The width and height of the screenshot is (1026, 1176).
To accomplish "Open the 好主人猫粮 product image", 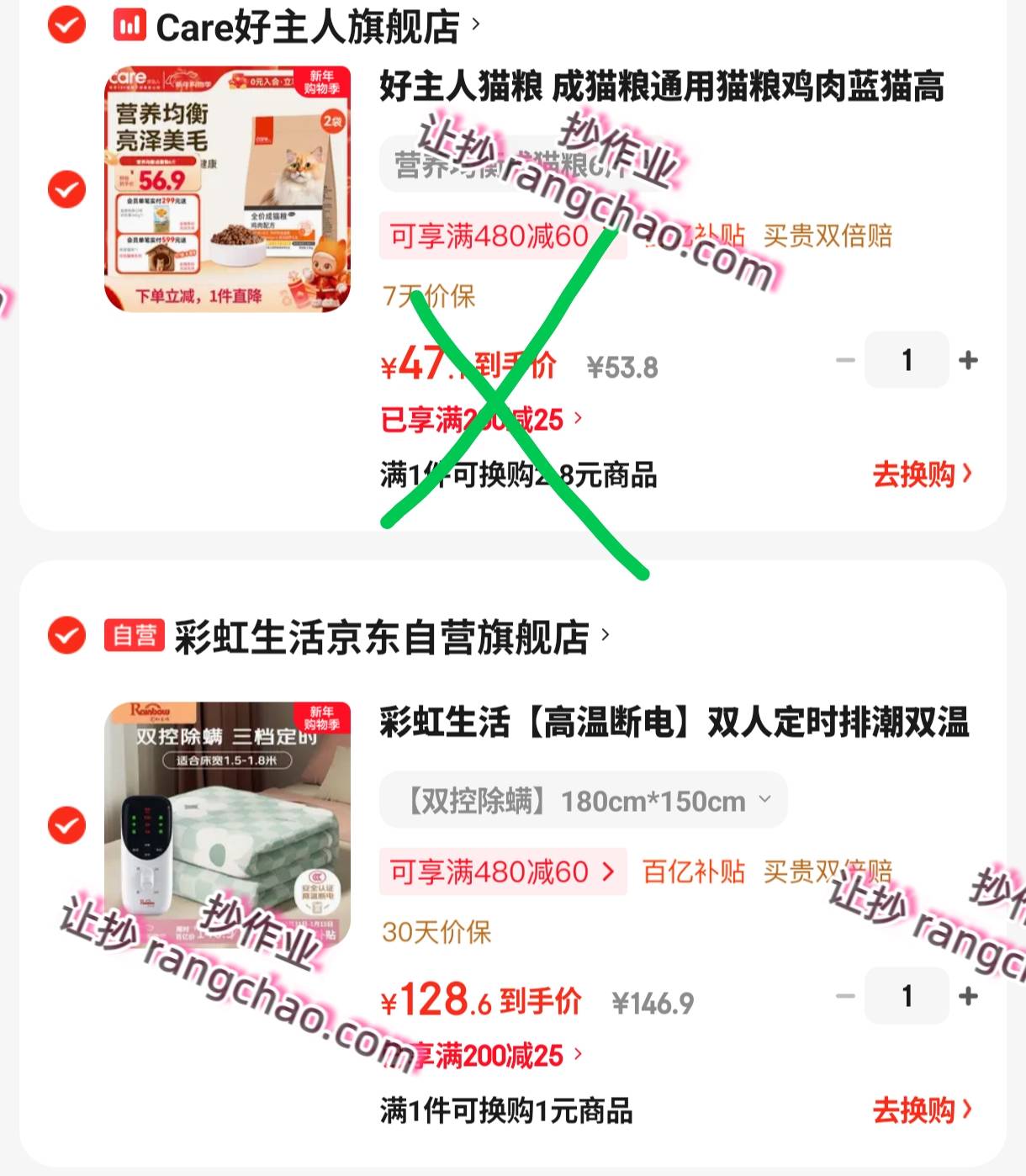I will 227,188.
